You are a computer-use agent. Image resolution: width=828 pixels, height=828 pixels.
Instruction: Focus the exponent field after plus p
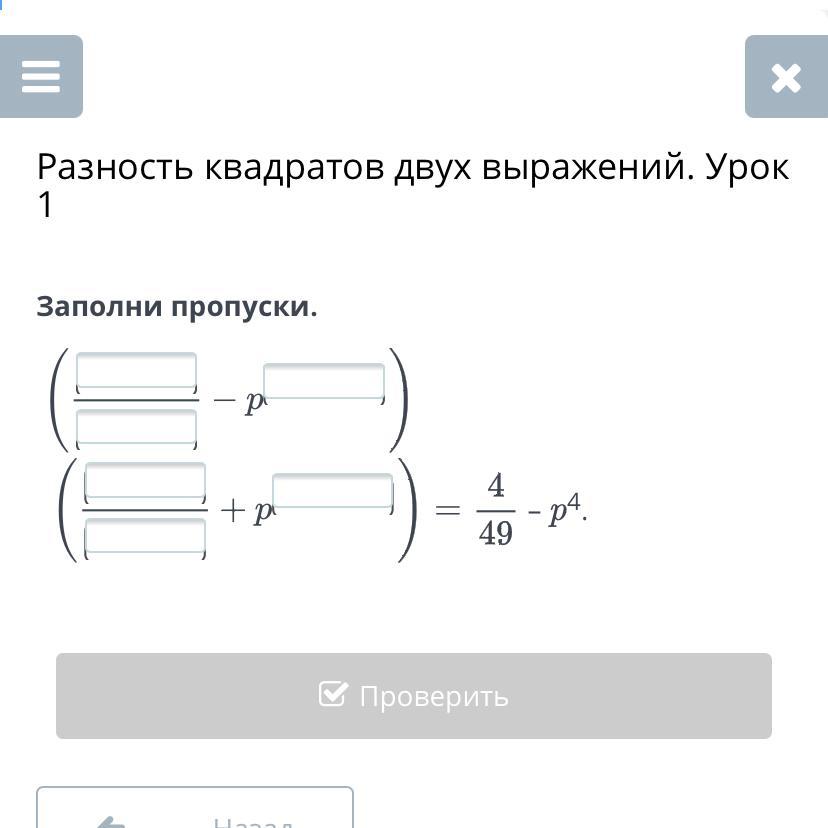point(333,493)
